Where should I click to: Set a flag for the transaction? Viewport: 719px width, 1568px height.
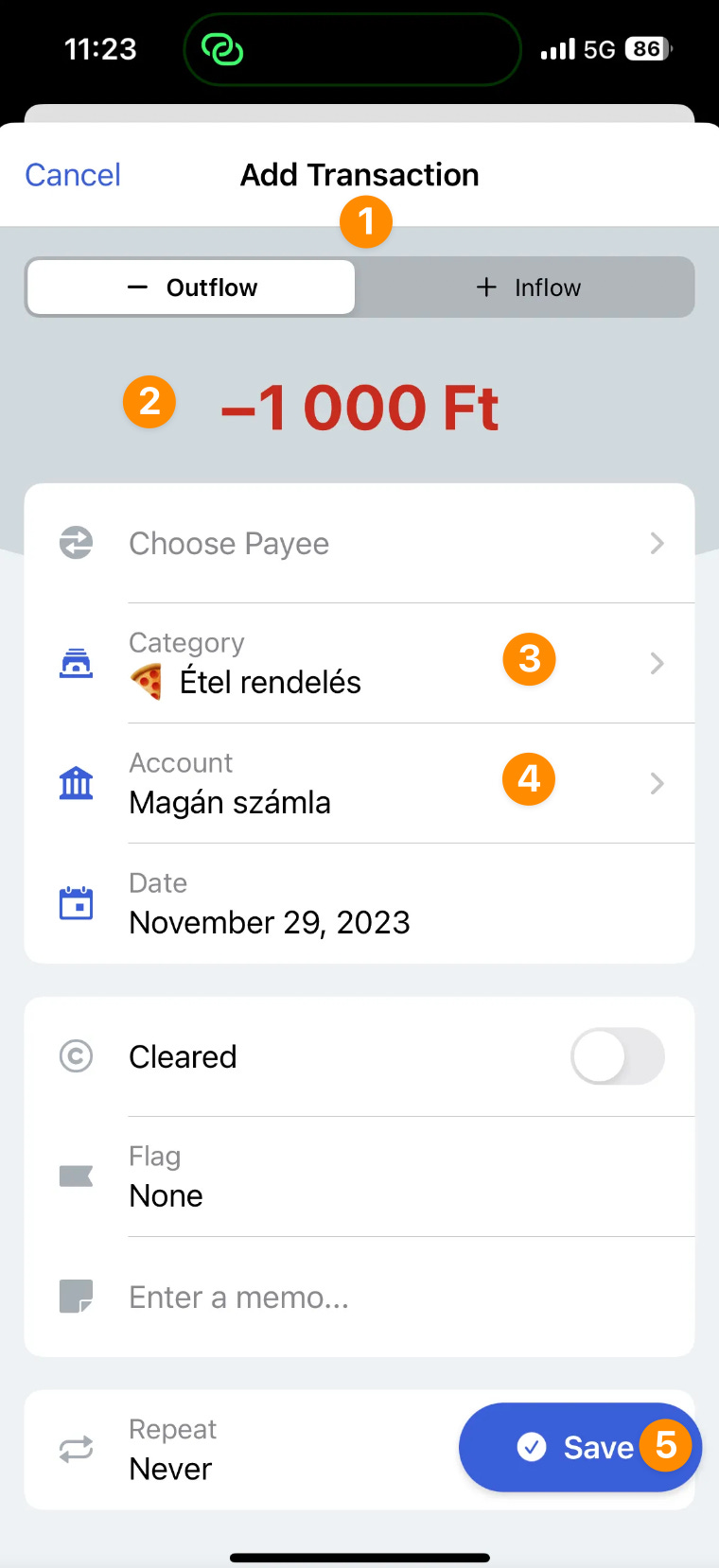pos(359,1177)
